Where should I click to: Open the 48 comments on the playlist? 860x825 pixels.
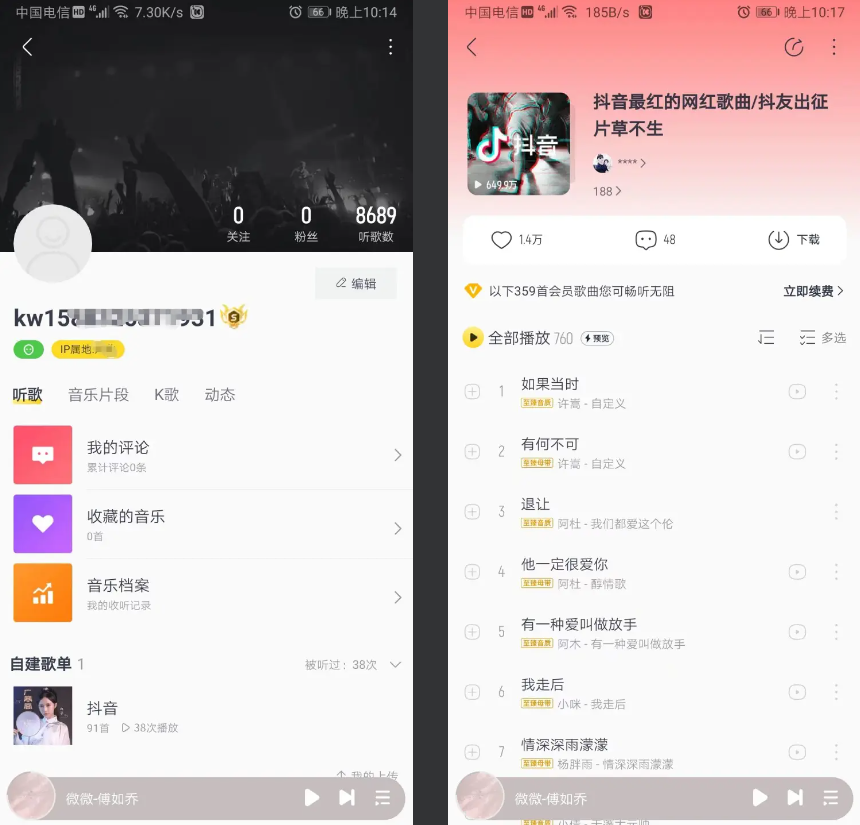click(x=646, y=240)
